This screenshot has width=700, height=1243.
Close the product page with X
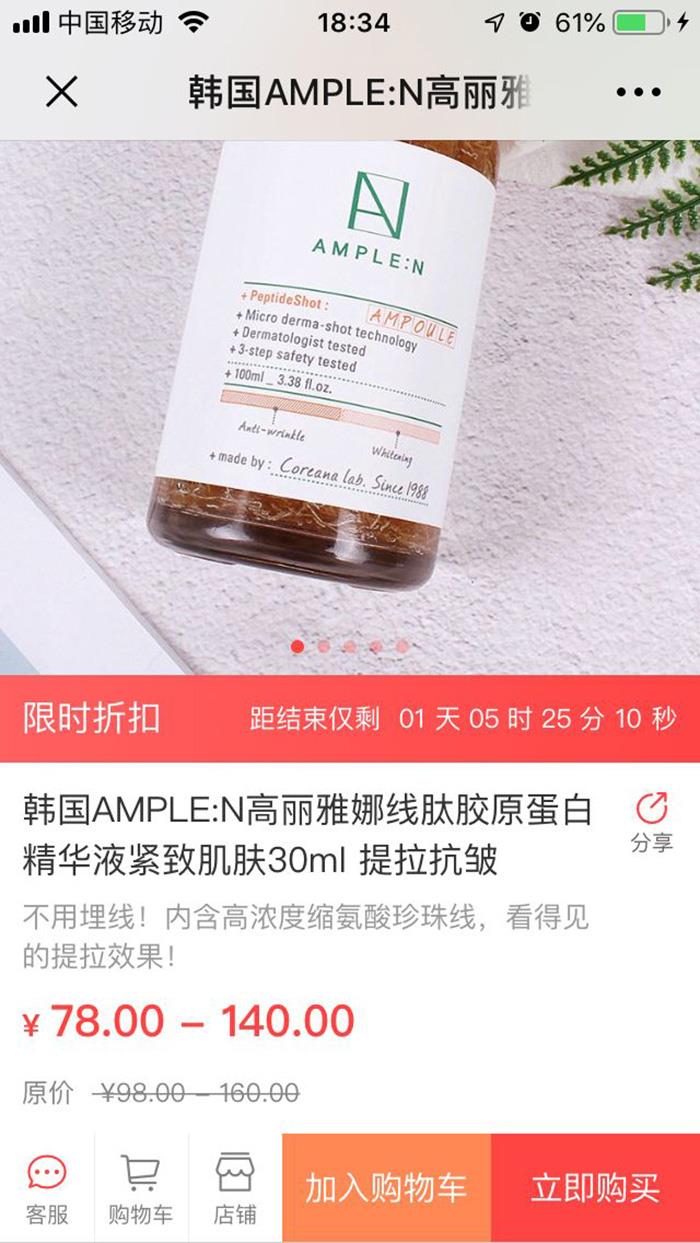(x=62, y=93)
